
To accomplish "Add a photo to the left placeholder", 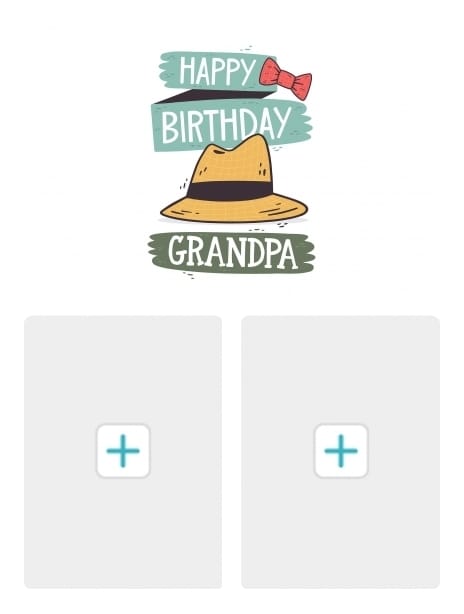I will click(123, 451).
